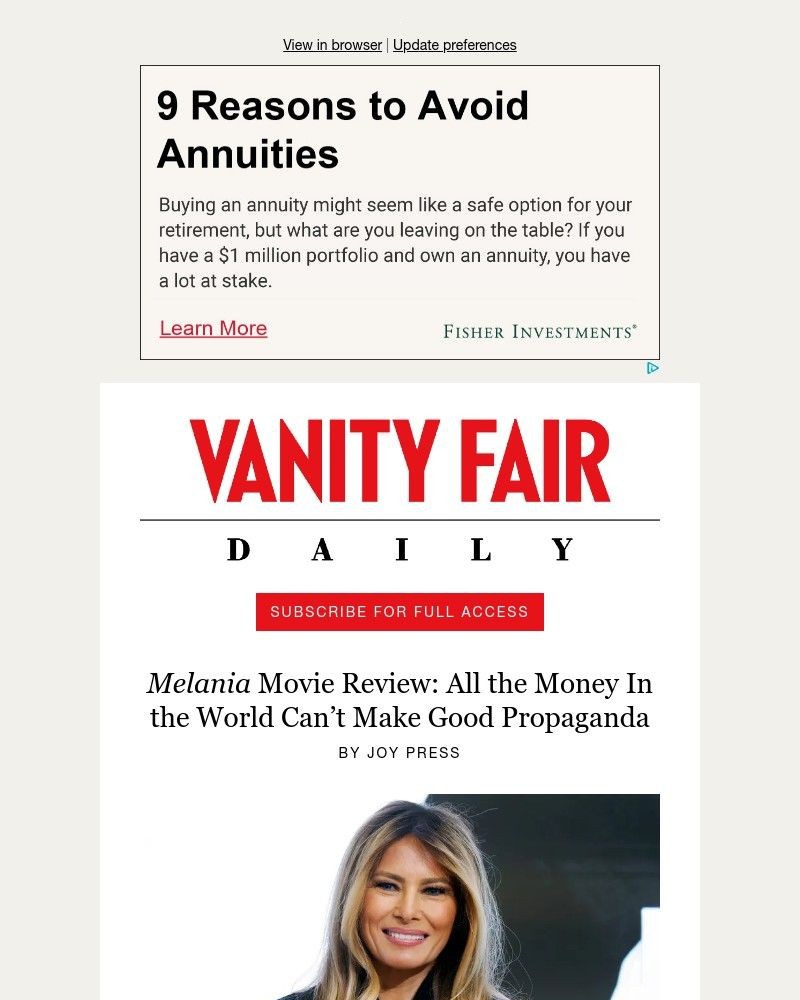This screenshot has width=800, height=1000.
Task: Click the DAILY masthead text
Action: coord(399,548)
